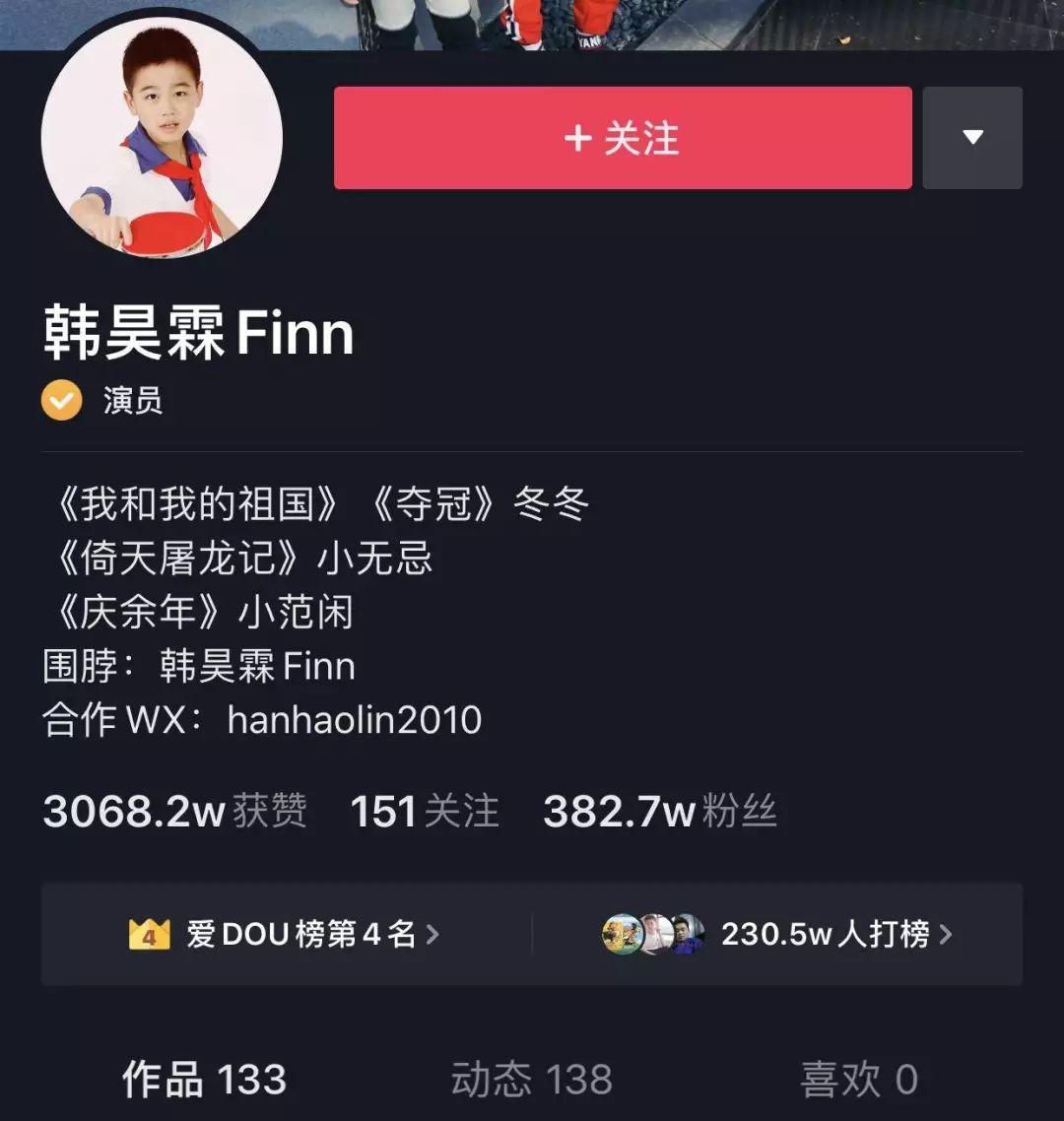Screen dimensions: 1064x1121
Task: Tap the red 关注 follow button
Action: click(622, 138)
